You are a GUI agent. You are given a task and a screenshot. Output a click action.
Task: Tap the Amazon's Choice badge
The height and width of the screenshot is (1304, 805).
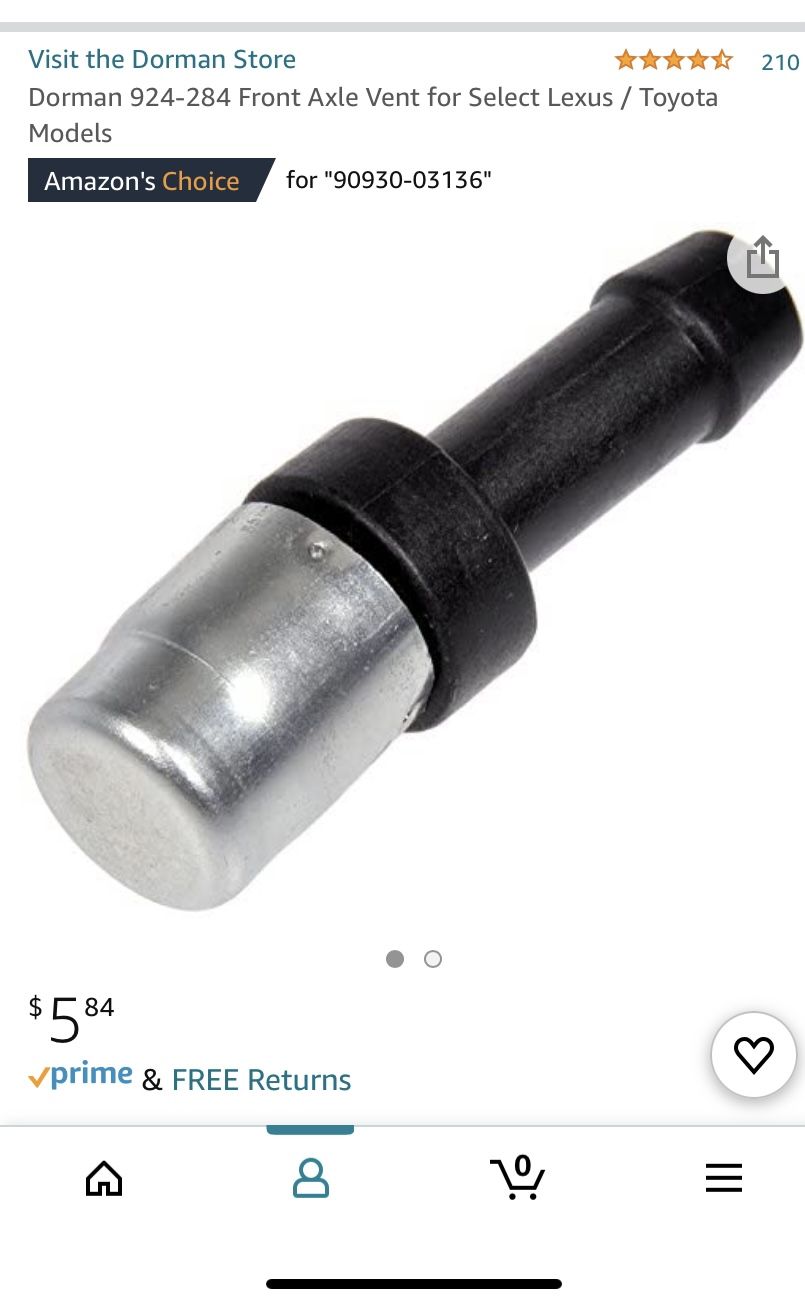point(150,180)
